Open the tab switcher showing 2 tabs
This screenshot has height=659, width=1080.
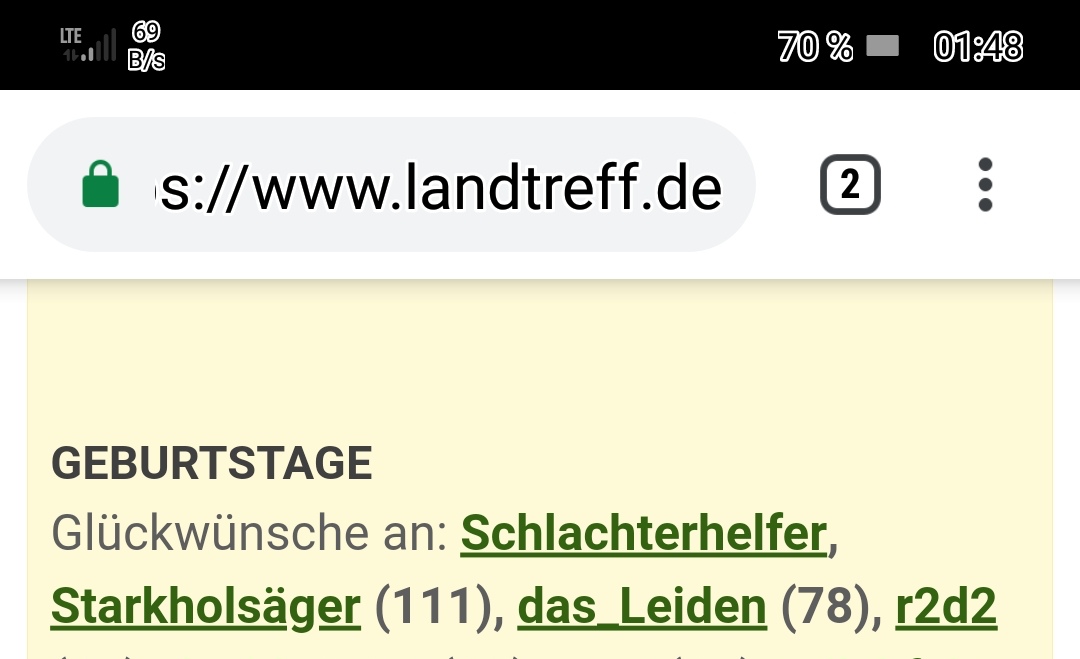[x=850, y=185]
